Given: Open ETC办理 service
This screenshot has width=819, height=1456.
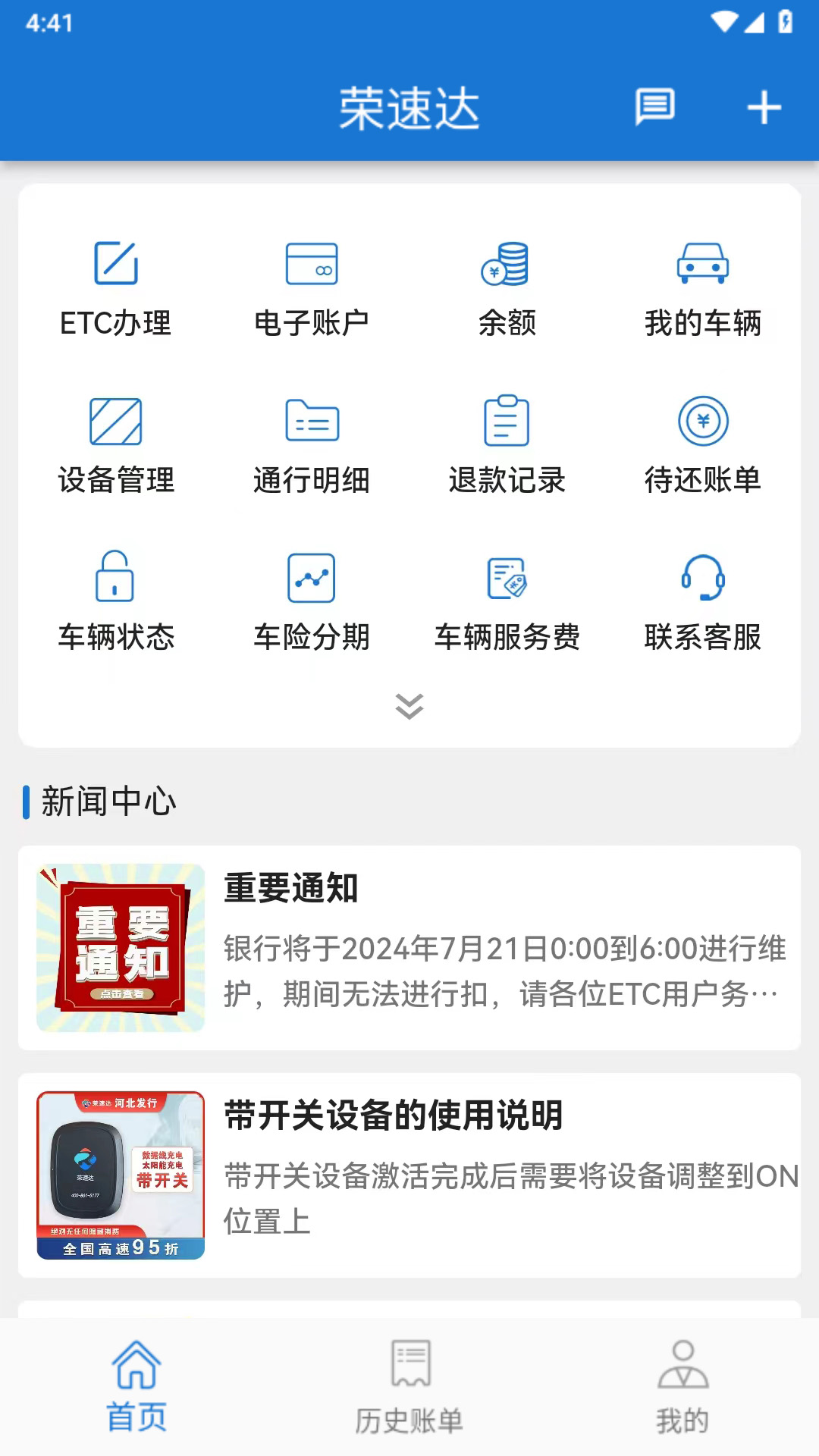Looking at the screenshot, I should pos(116,288).
